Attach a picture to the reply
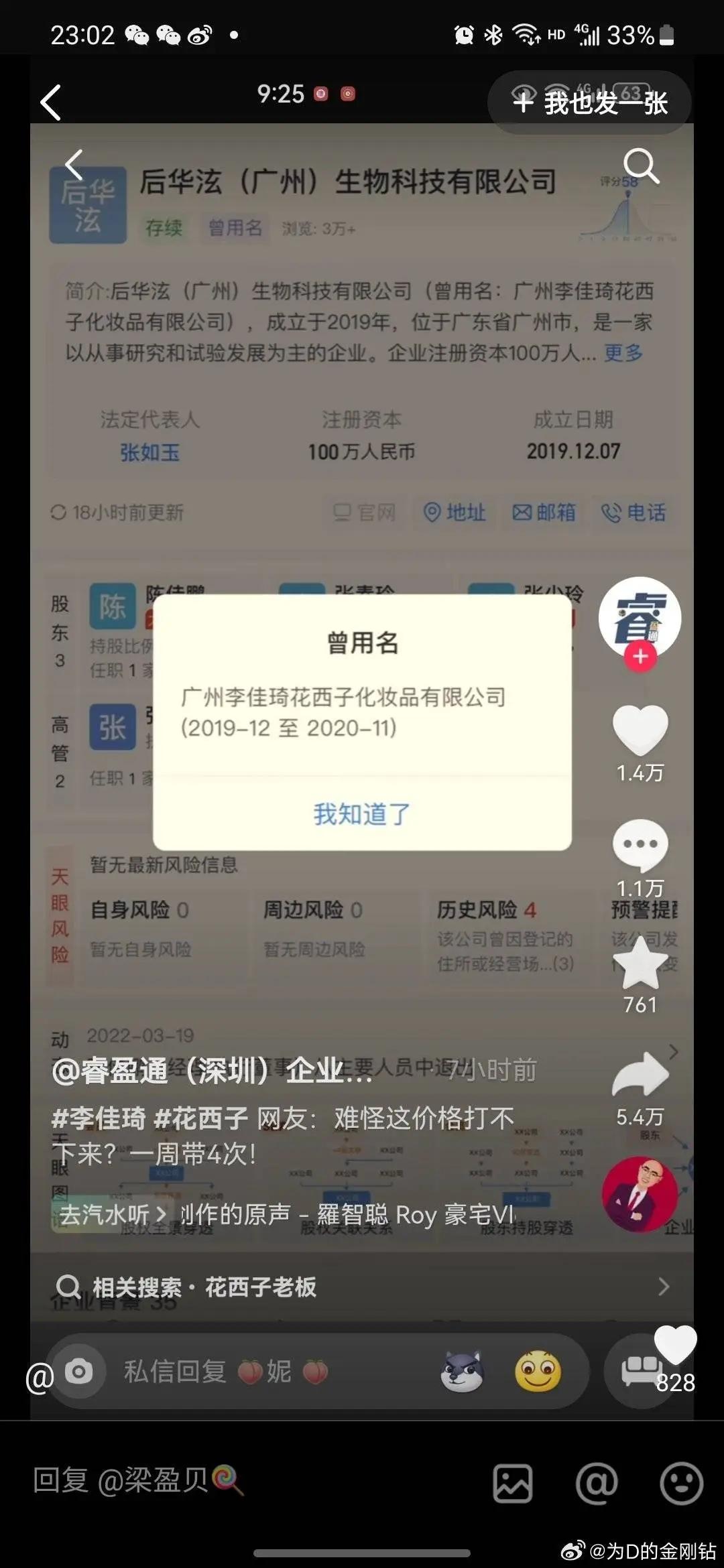 [513, 1483]
